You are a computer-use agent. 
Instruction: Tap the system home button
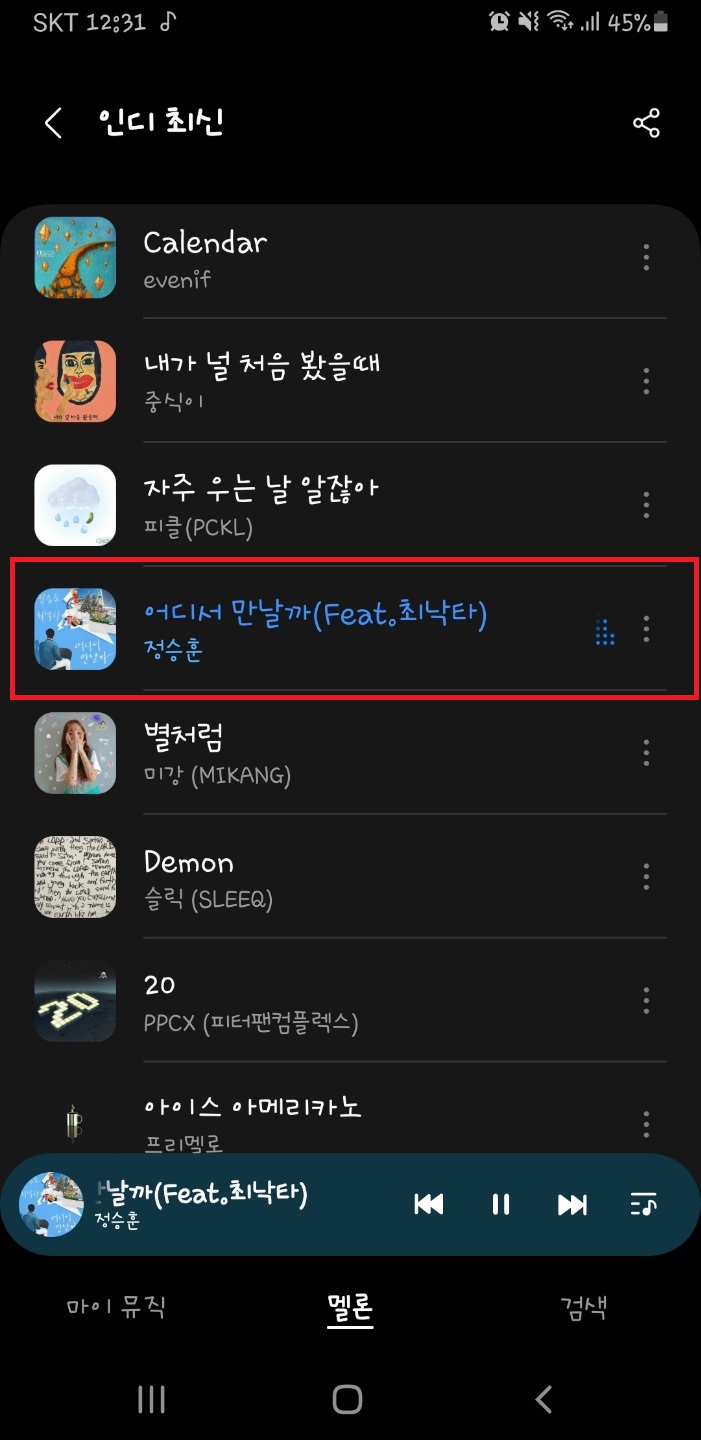coord(347,1400)
